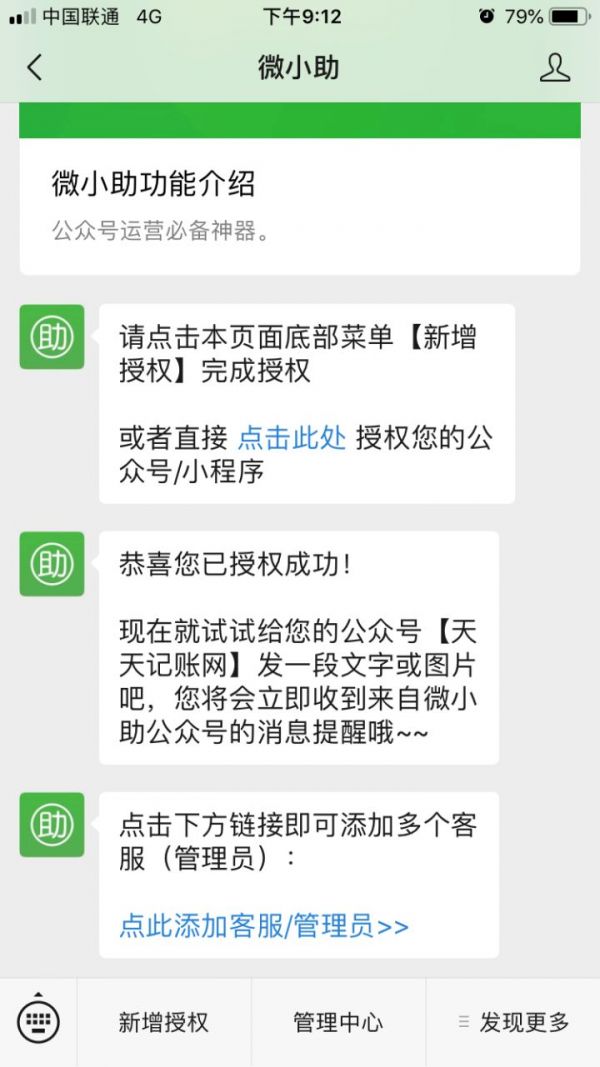Switch to keyboard input mode
This screenshot has height=1067, width=600.
[39, 1022]
